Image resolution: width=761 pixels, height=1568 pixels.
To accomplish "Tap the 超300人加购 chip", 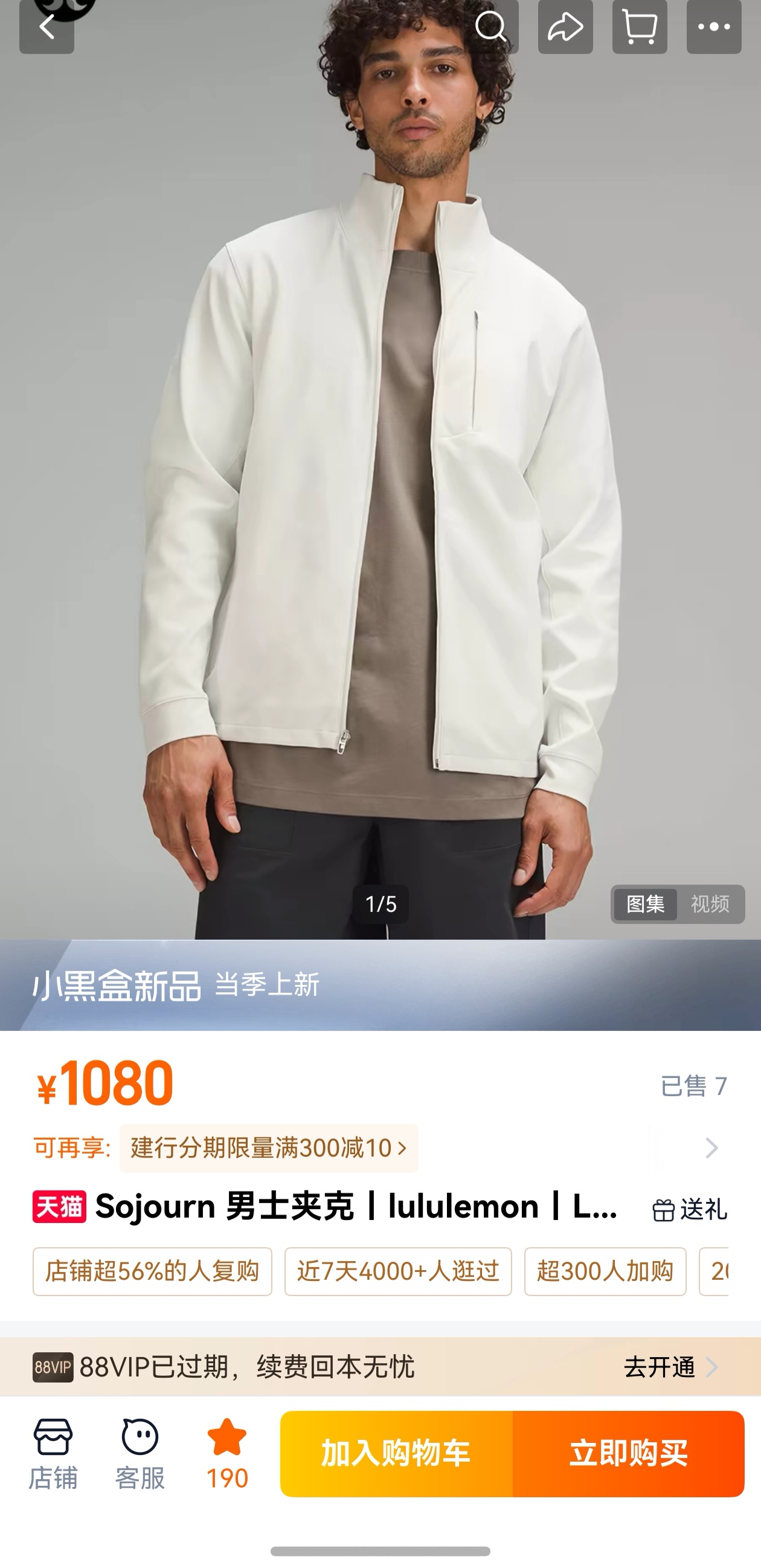I will tap(605, 1271).
